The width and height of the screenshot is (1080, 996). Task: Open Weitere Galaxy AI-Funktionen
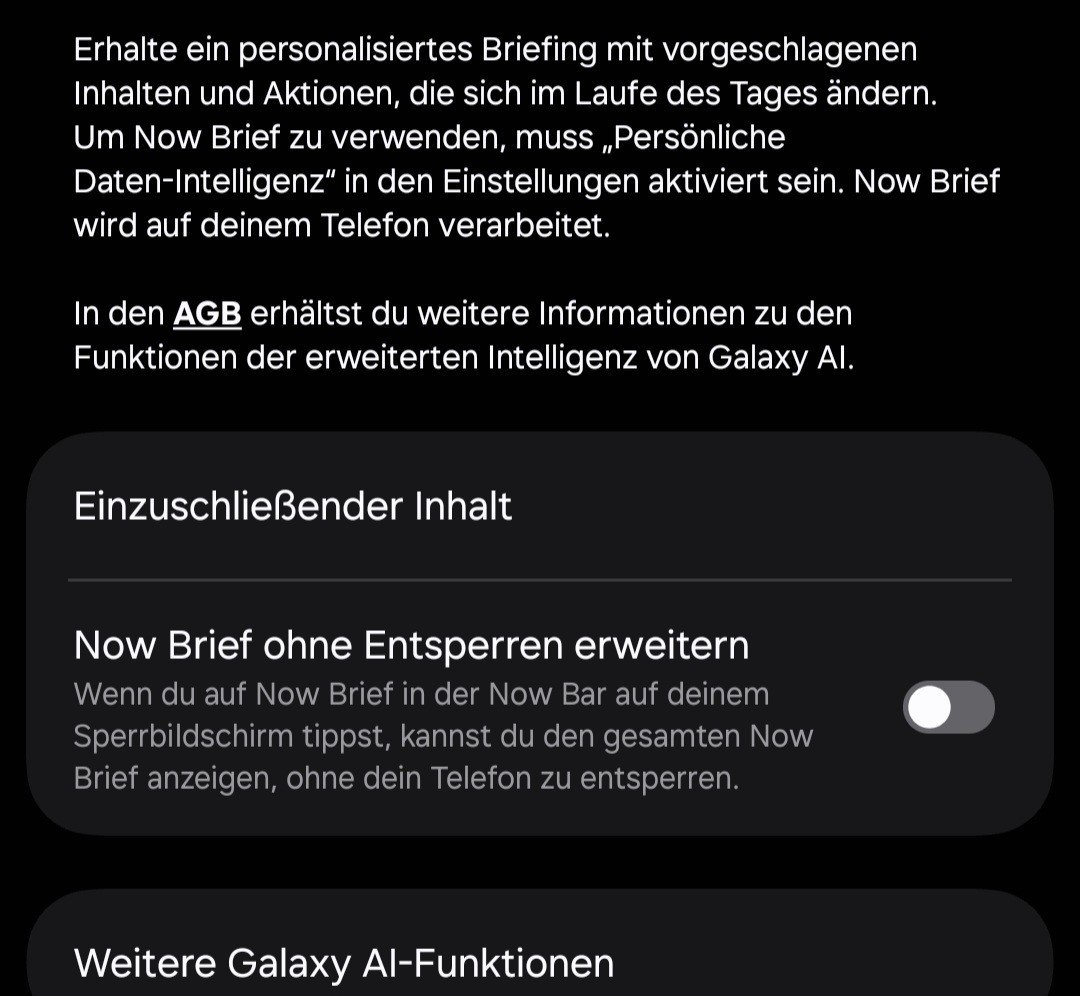pos(344,963)
